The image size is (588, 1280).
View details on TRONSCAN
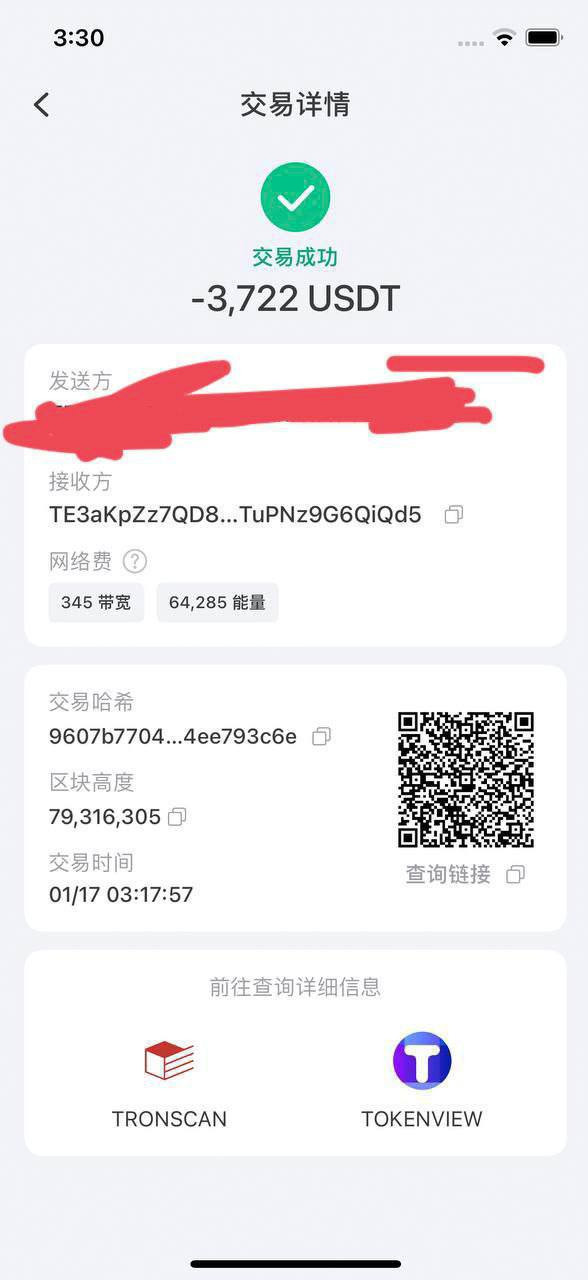[169, 1081]
